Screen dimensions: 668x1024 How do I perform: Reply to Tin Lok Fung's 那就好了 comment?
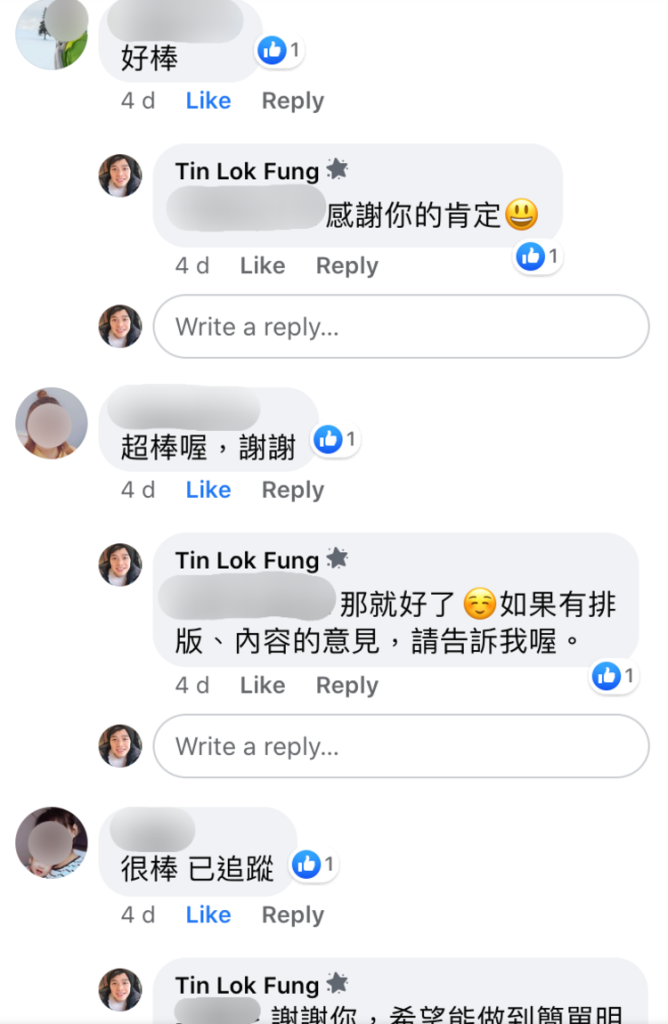point(346,685)
